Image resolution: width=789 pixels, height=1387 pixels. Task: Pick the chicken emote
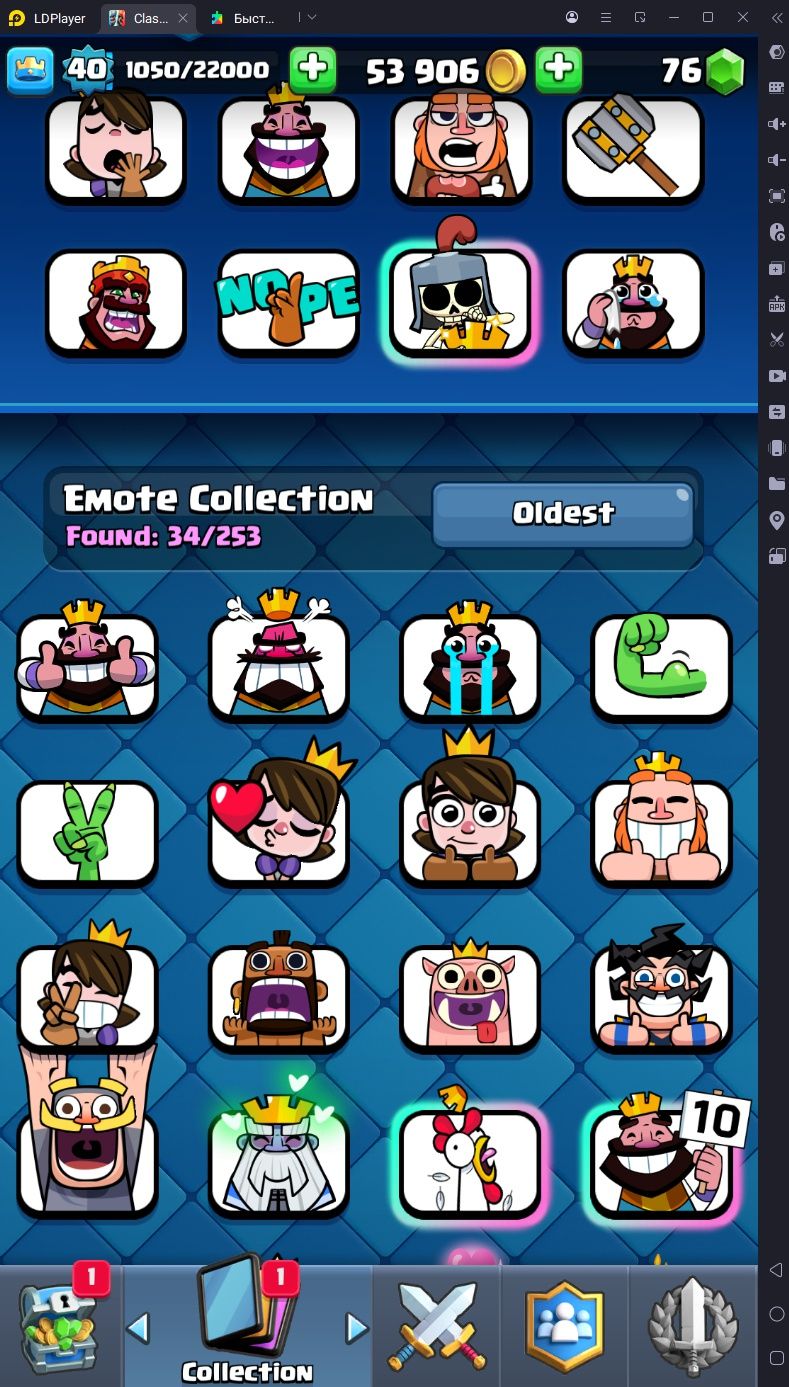470,1160
